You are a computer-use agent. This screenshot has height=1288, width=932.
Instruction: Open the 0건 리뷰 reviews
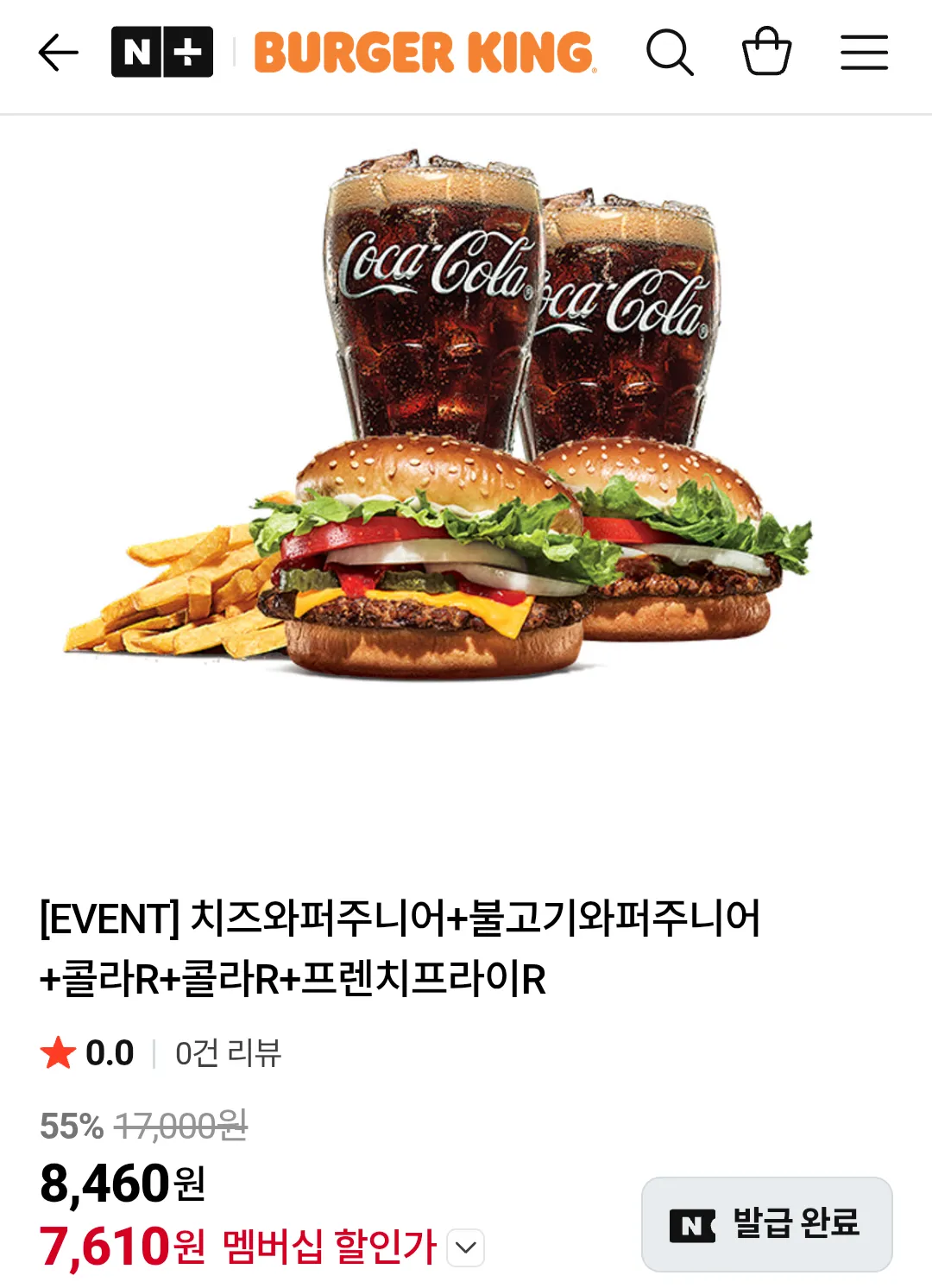[228, 1053]
